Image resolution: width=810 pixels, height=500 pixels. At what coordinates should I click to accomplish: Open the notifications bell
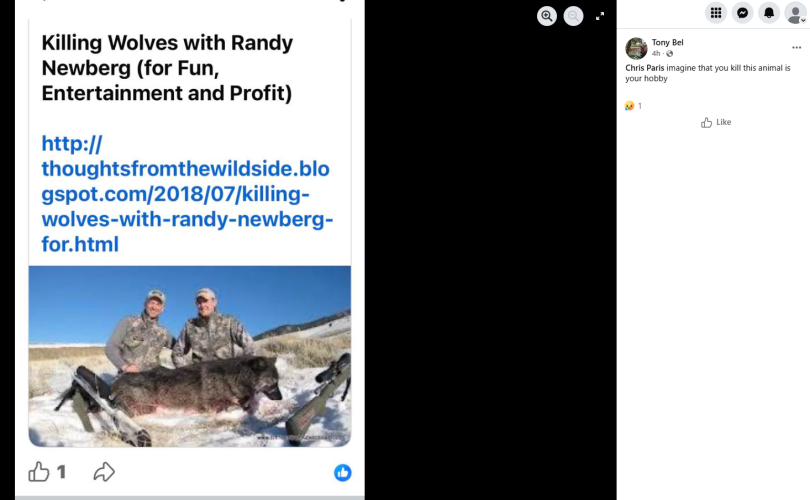coord(768,13)
